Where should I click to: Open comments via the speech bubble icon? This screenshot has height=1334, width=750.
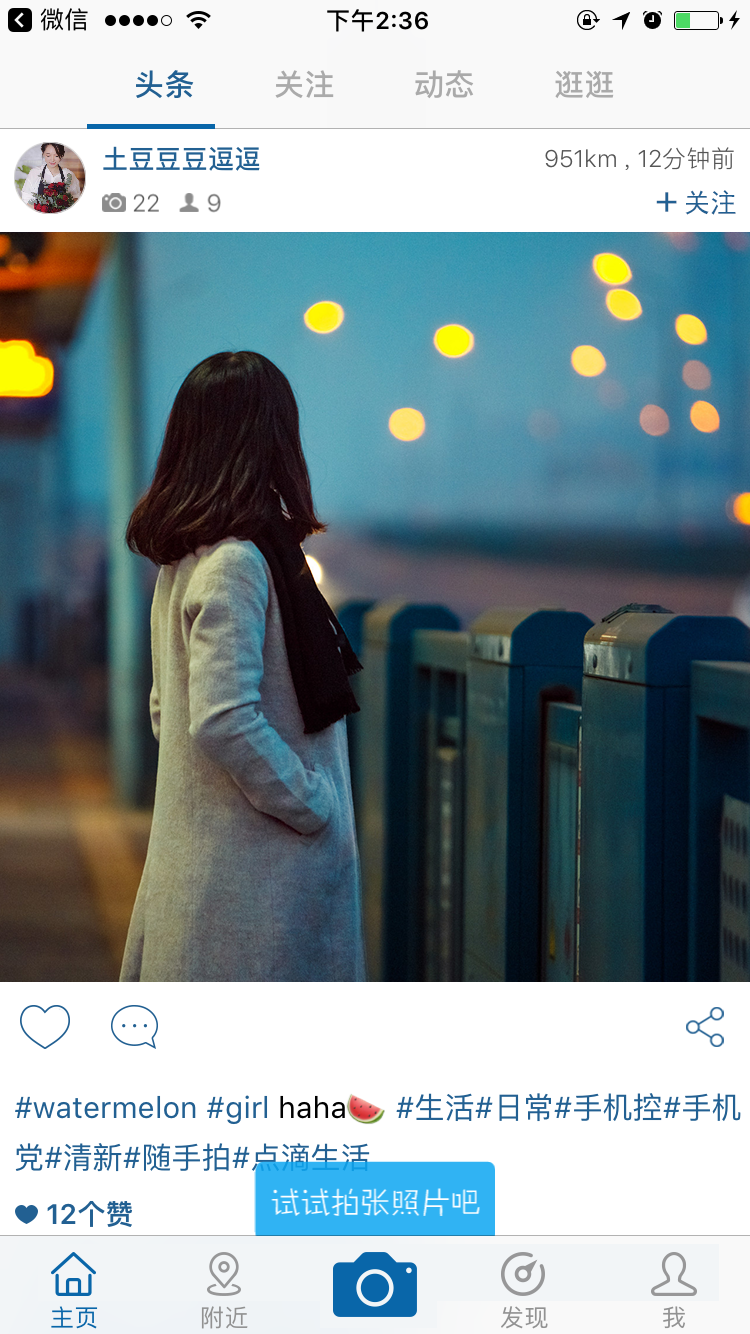(x=134, y=1027)
